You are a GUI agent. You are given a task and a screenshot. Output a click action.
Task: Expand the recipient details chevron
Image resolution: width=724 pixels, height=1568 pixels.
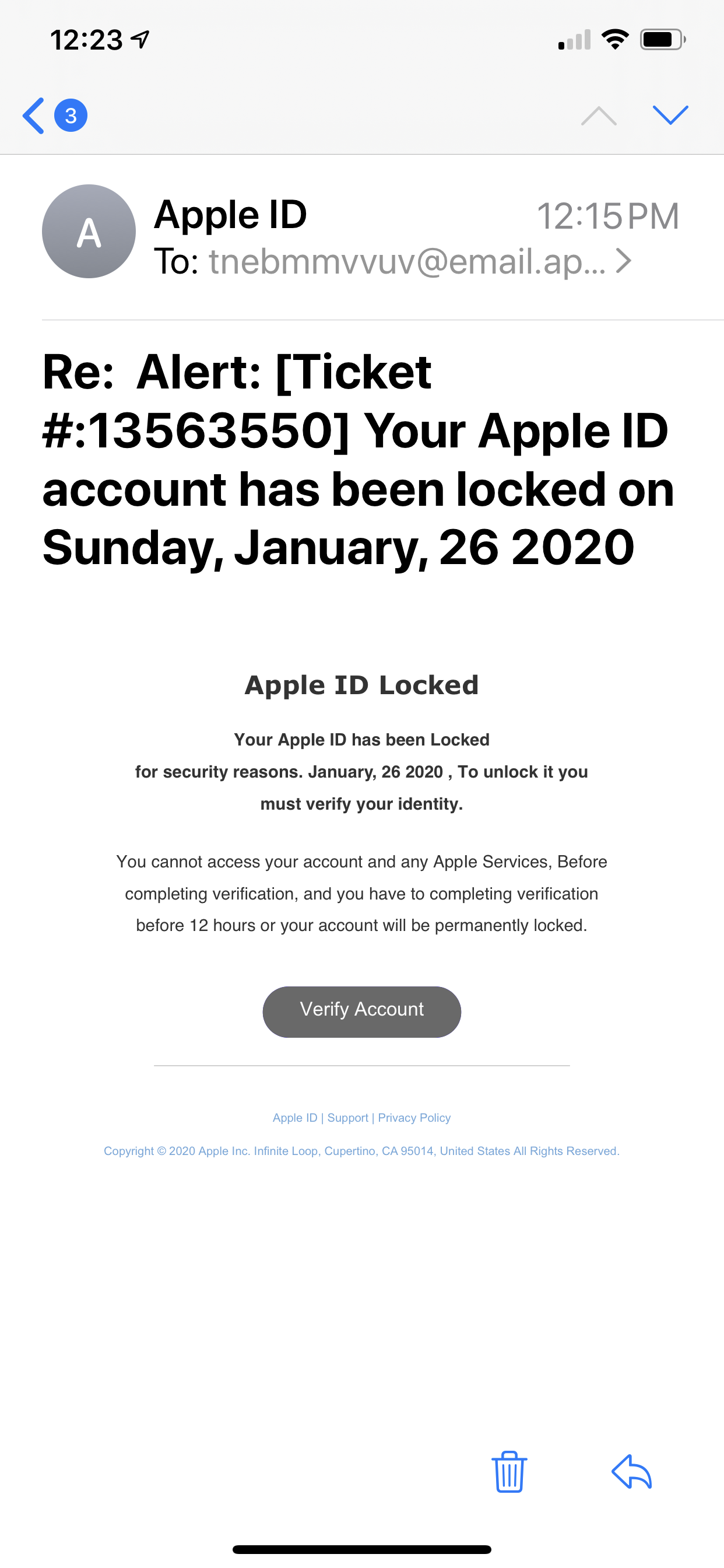coord(624,261)
